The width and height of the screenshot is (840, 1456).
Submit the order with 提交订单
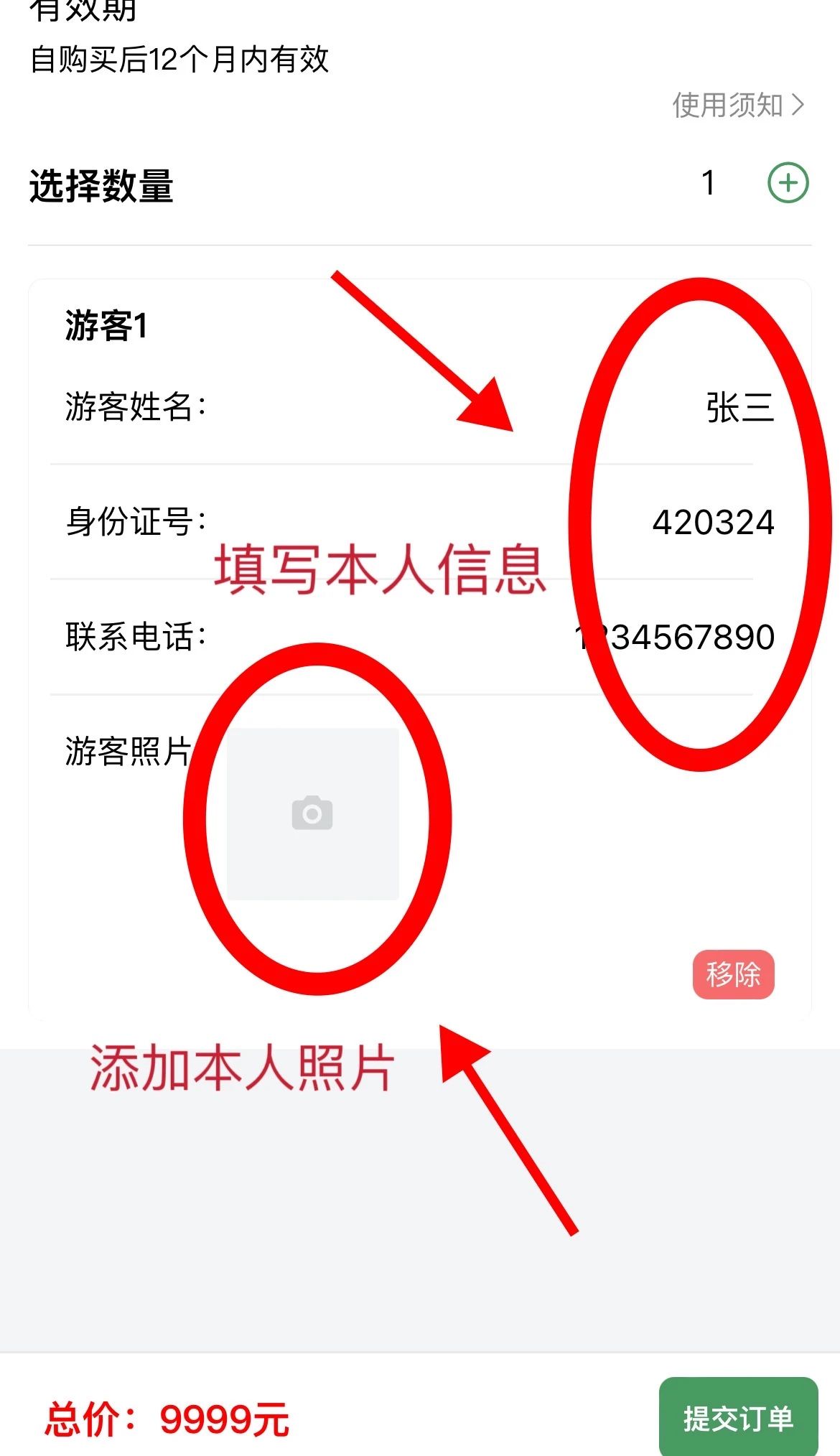point(738,1419)
